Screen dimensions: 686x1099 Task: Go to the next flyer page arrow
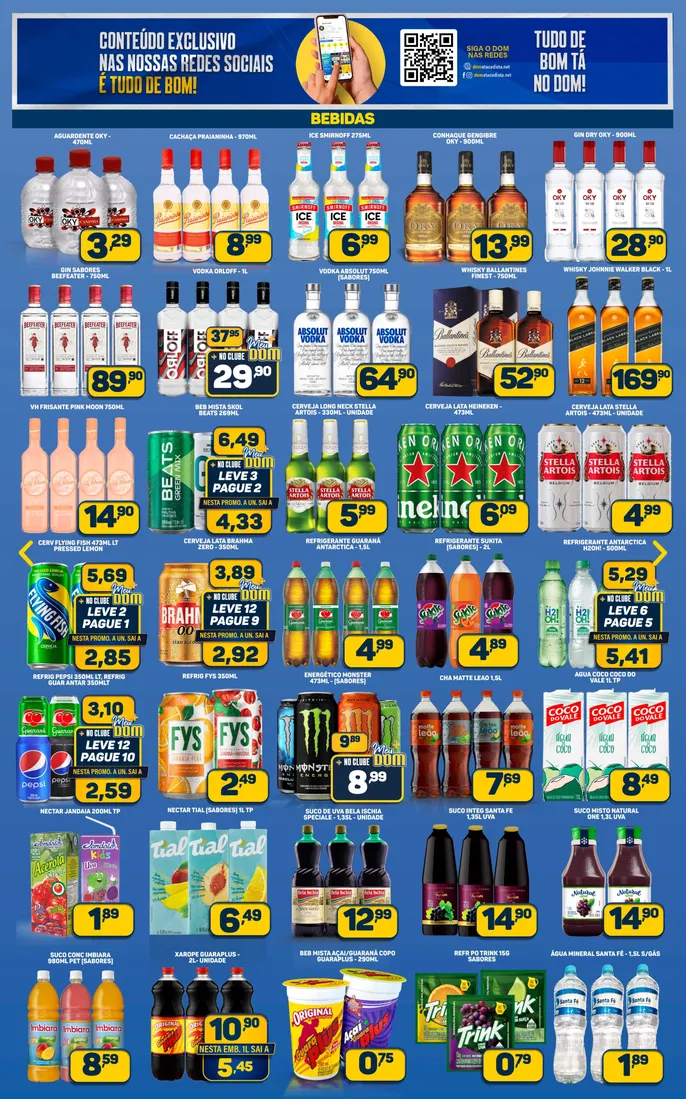(x=660, y=553)
